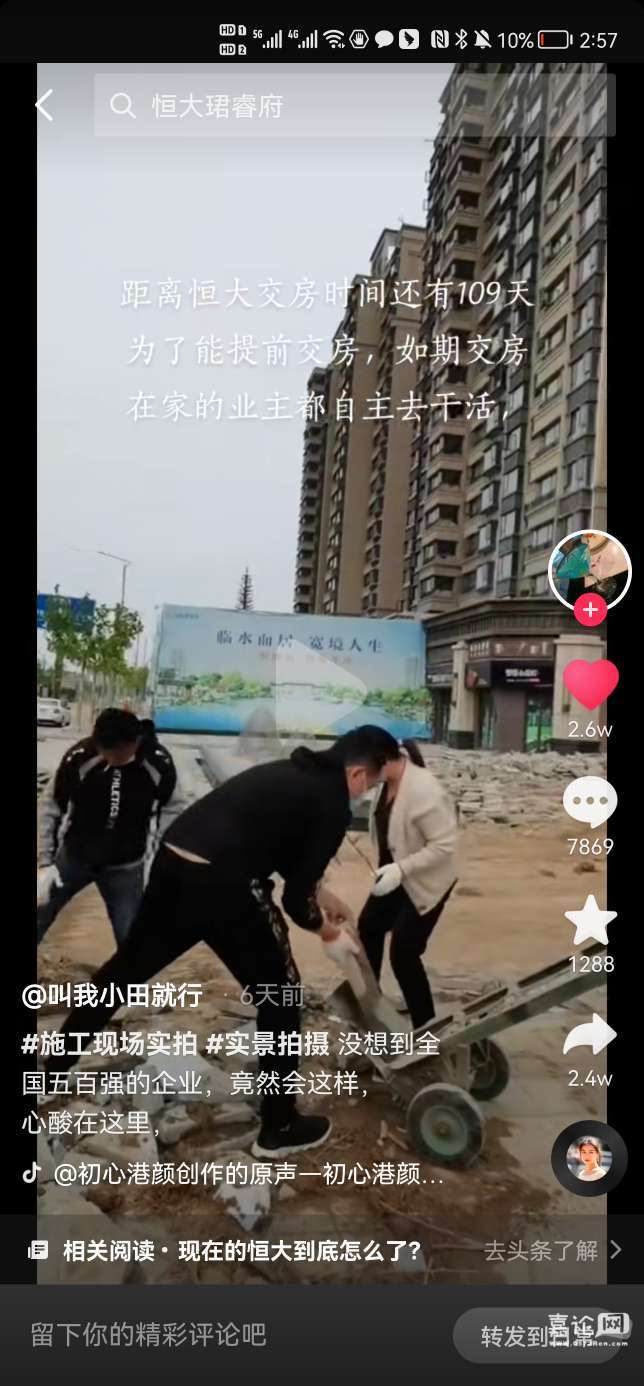Open the comments bubble
The height and width of the screenshot is (1386, 644).
point(590,802)
